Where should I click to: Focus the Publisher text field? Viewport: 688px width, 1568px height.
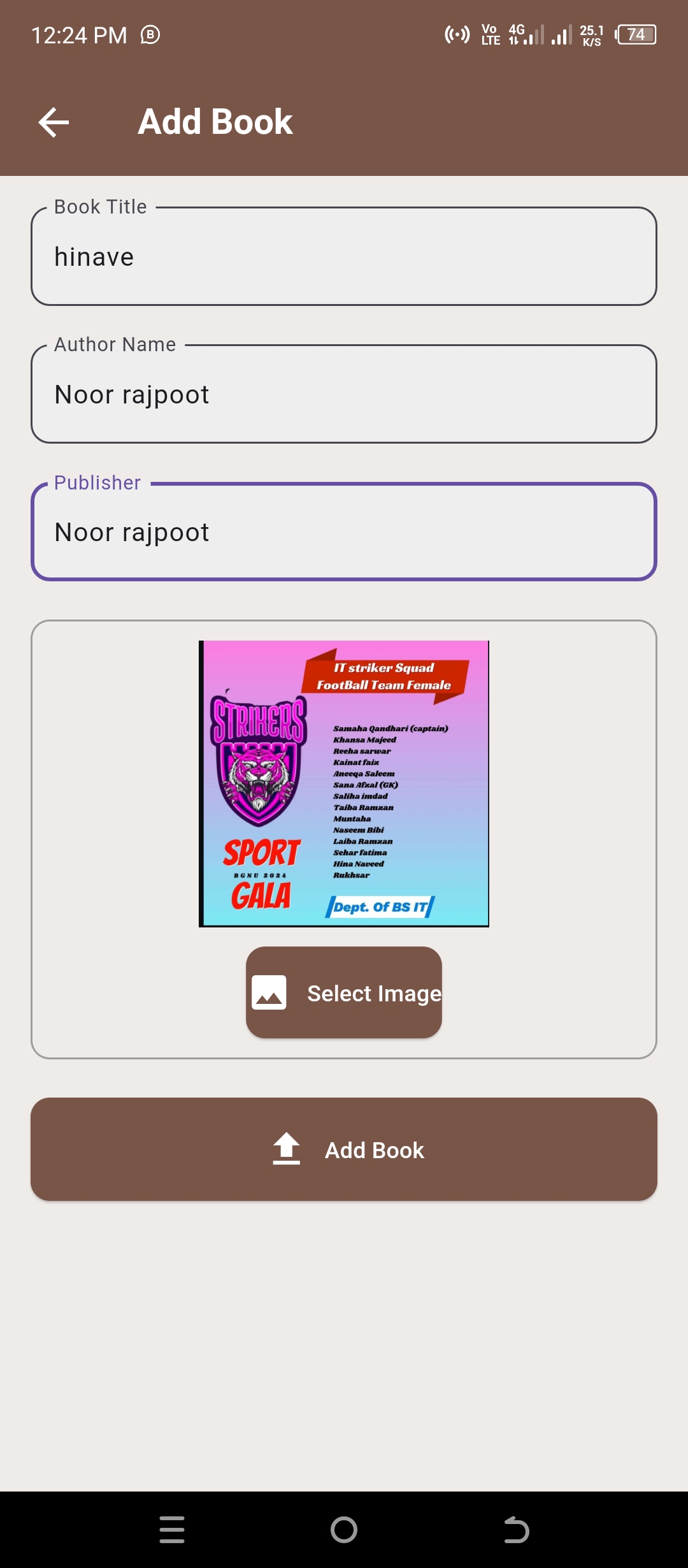(344, 532)
